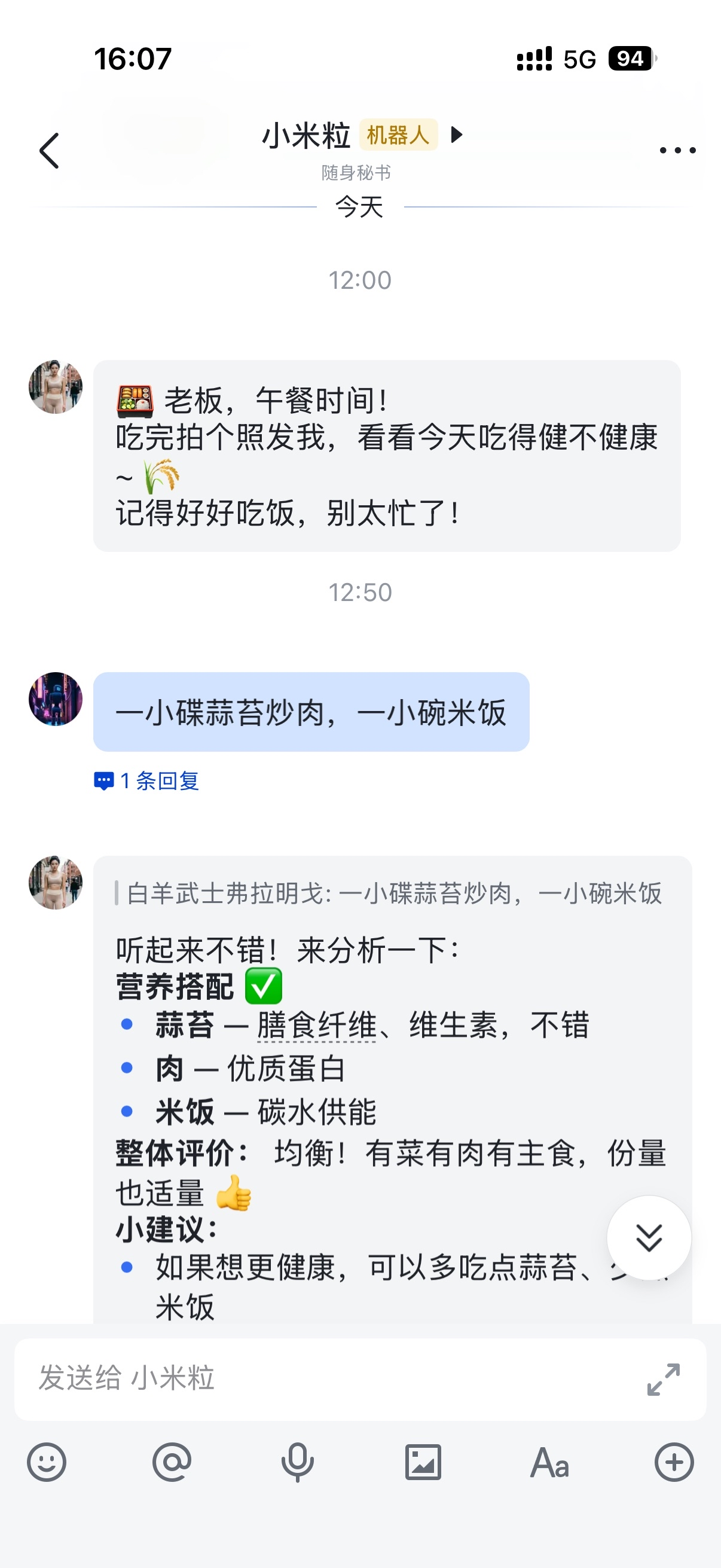Attach a picture from the gallery

pos(423,1462)
